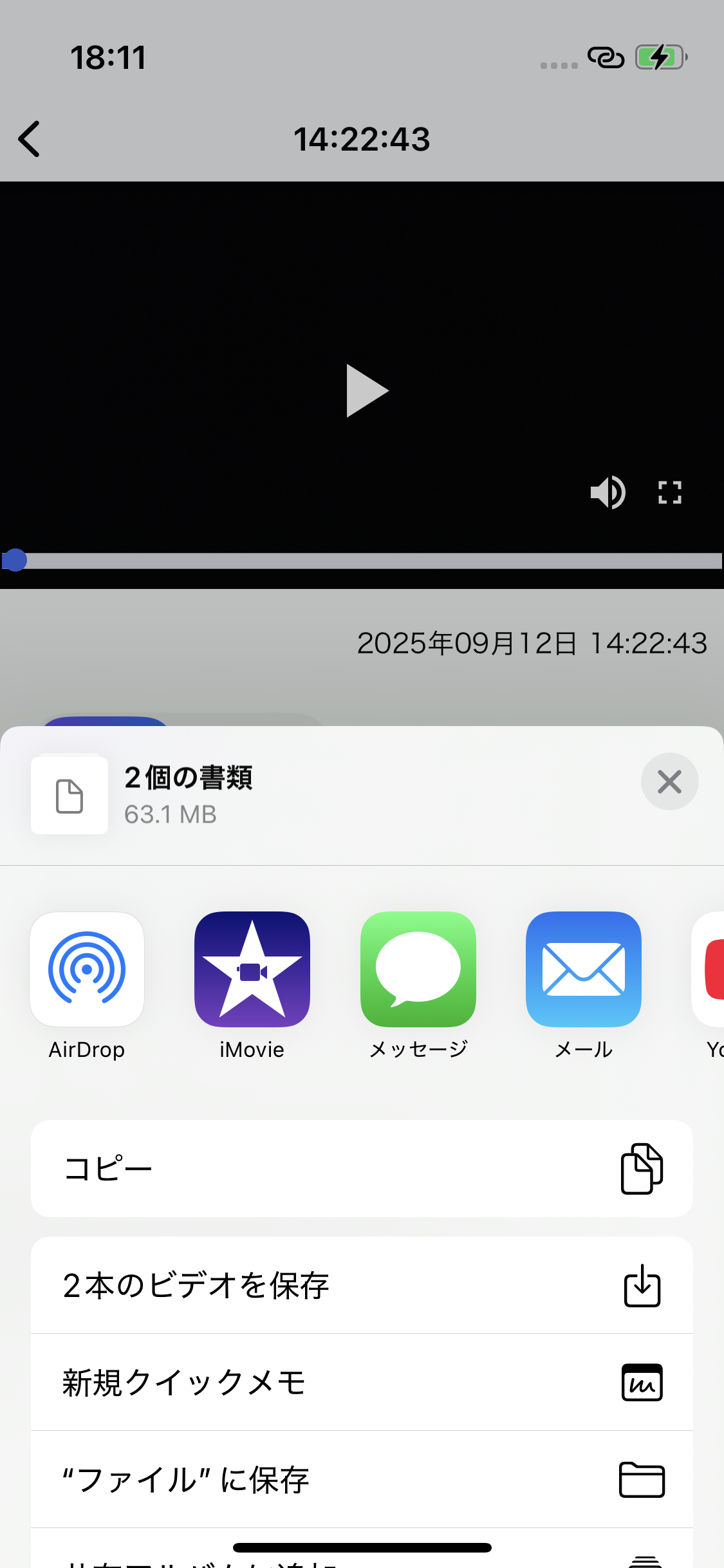The width and height of the screenshot is (724, 1568).
Task: Select コピー action
Action: 362,1168
